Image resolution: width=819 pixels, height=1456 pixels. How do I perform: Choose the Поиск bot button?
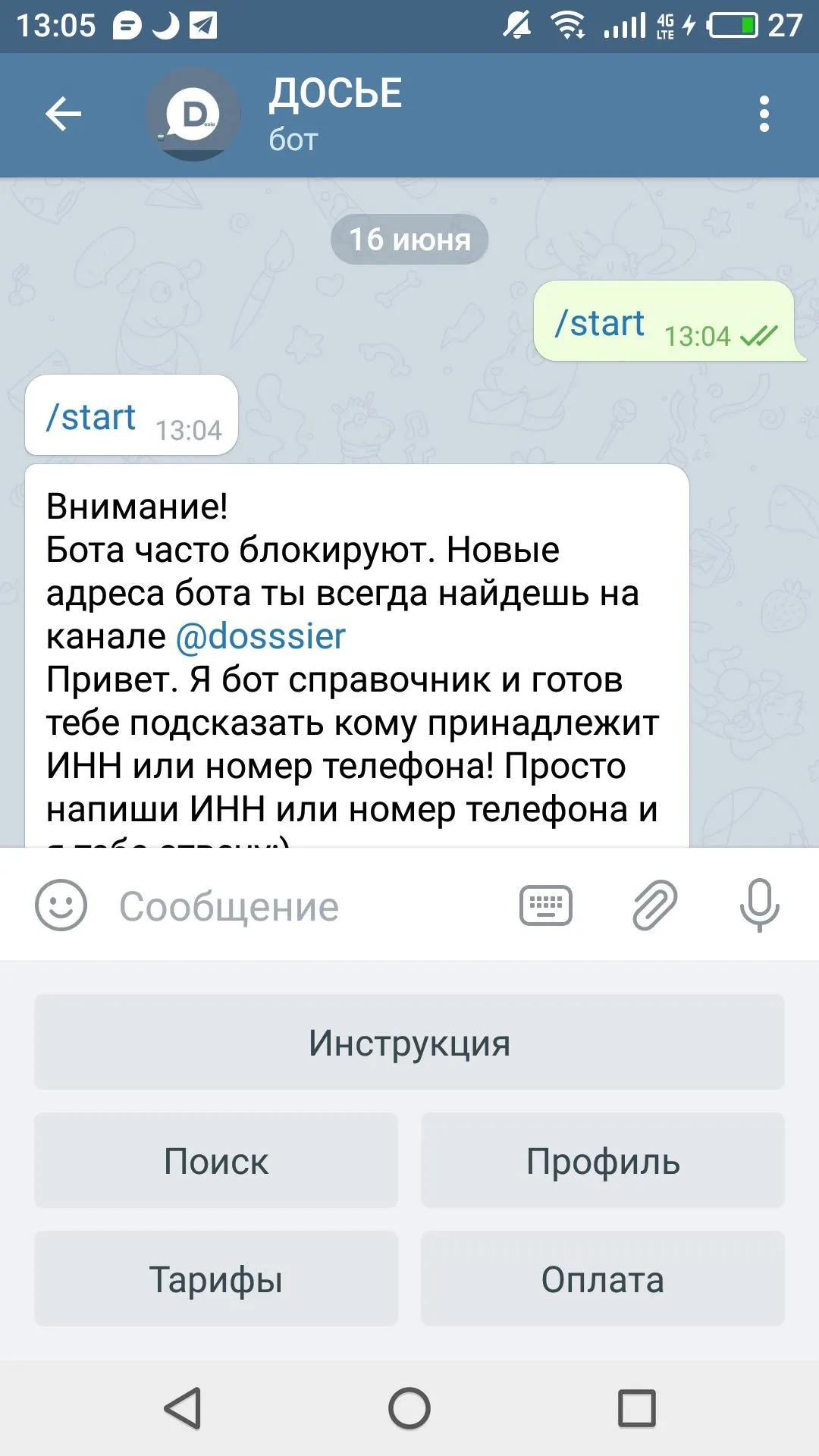click(216, 1161)
